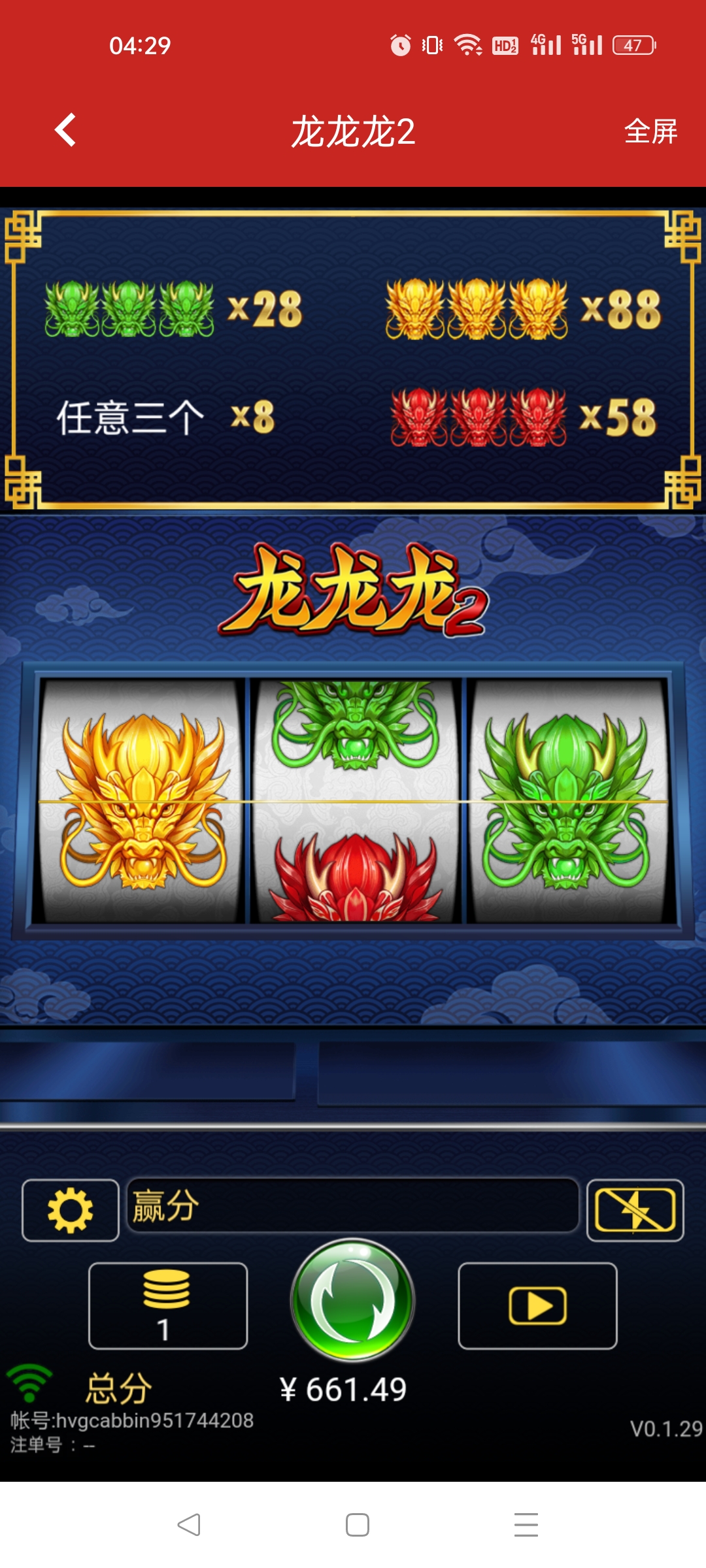Tap the system home button
The image size is (706, 1568).
[357, 1525]
